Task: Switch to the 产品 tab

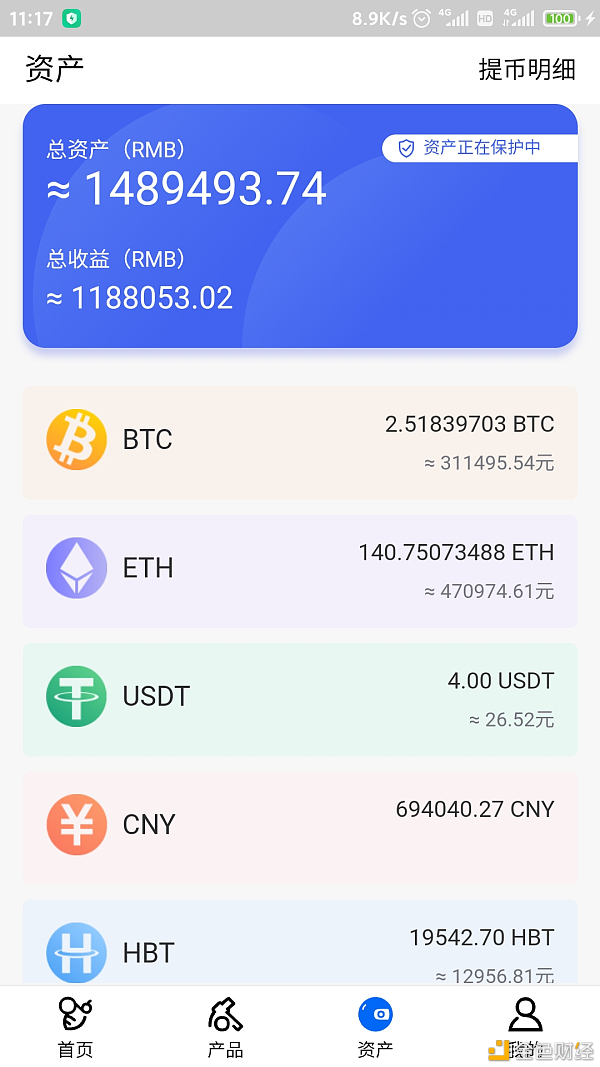Action: [225, 1027]
